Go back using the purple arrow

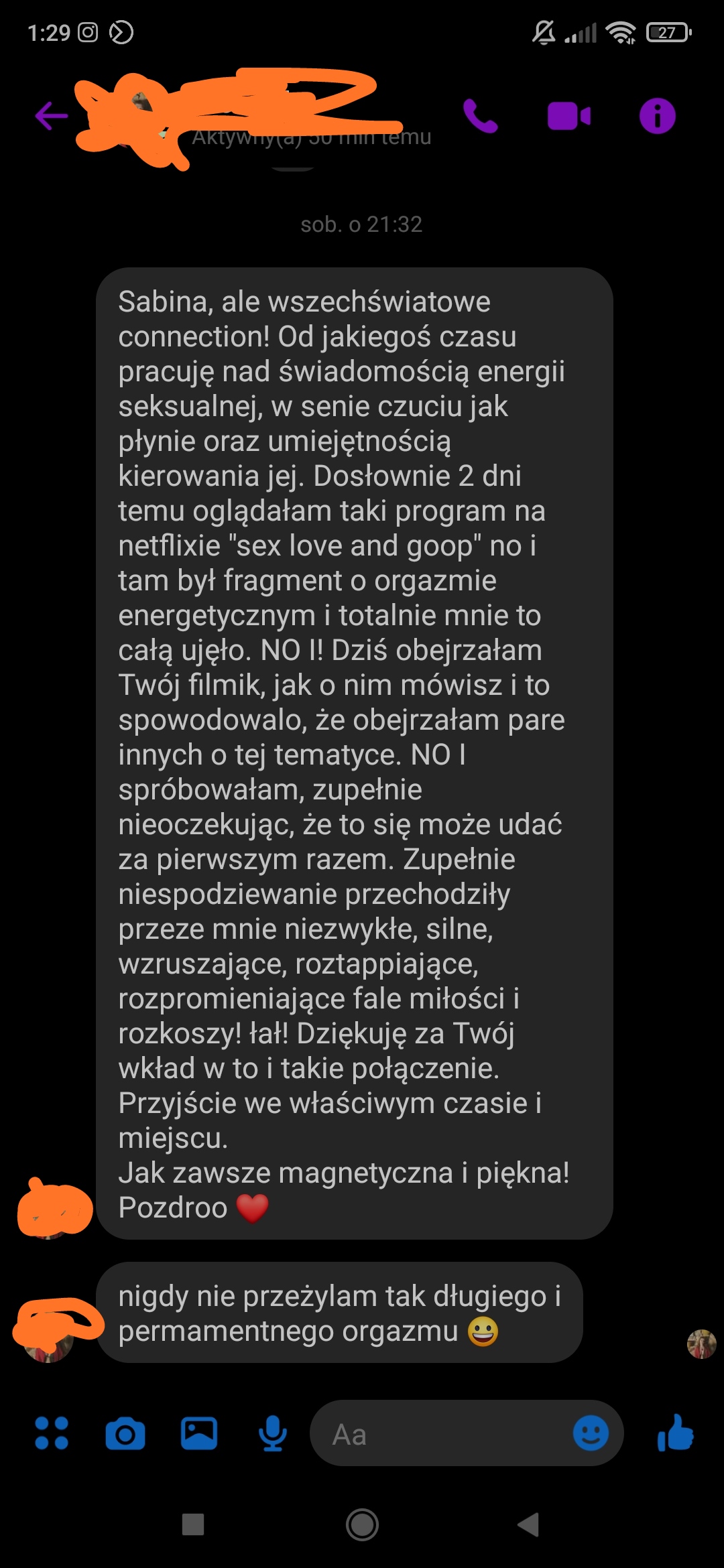[52, 116]
